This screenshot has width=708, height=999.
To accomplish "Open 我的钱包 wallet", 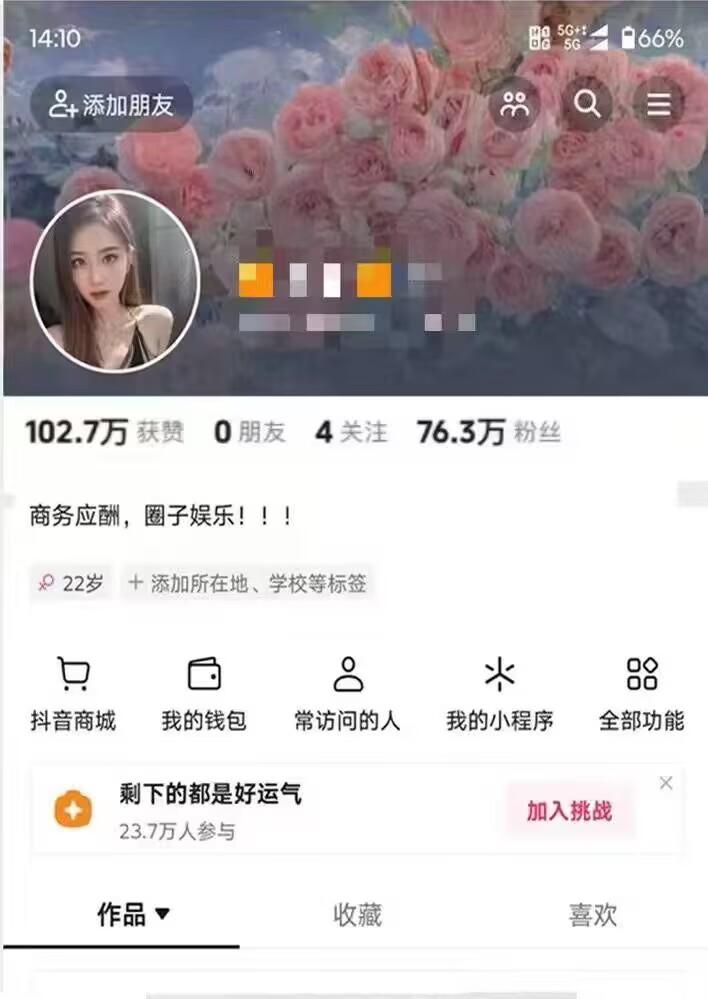I will click(204, 694).
